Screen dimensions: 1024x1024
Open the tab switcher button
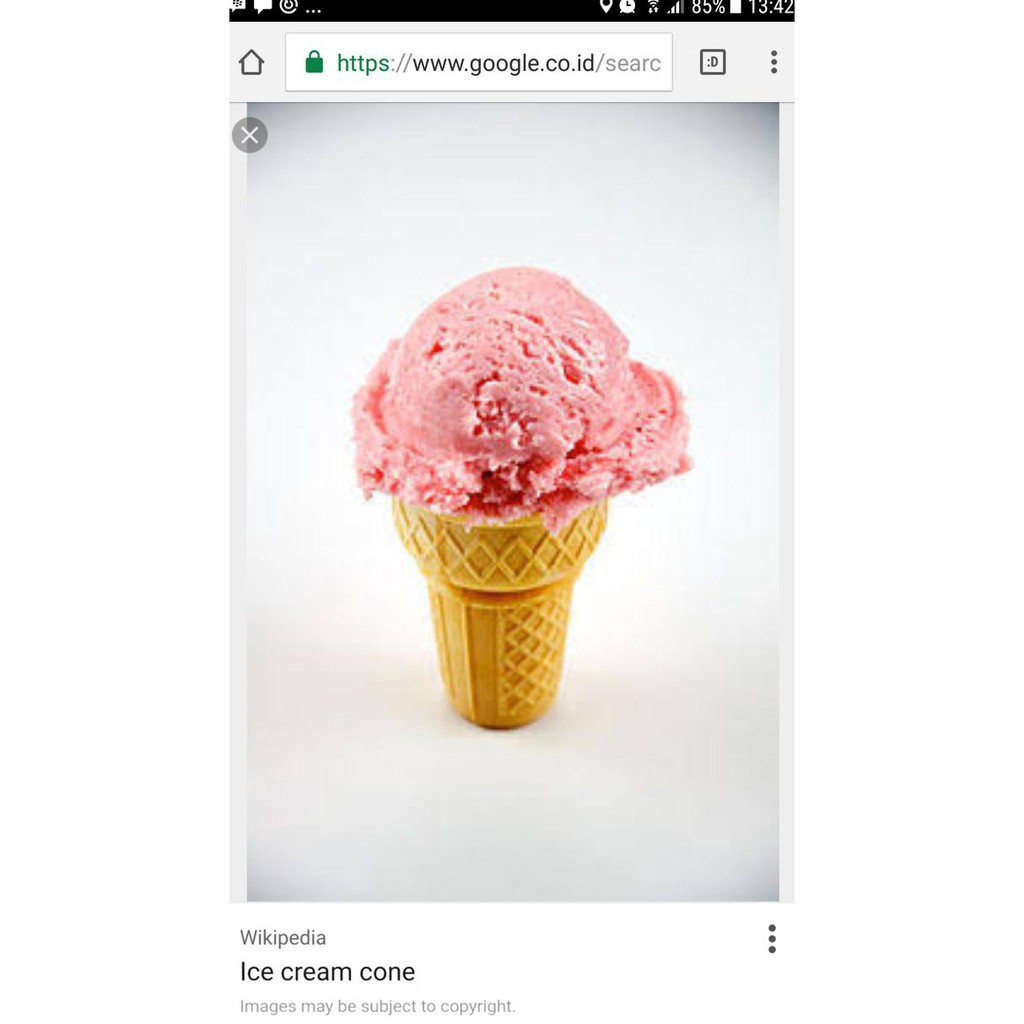(x=712, y=63)
